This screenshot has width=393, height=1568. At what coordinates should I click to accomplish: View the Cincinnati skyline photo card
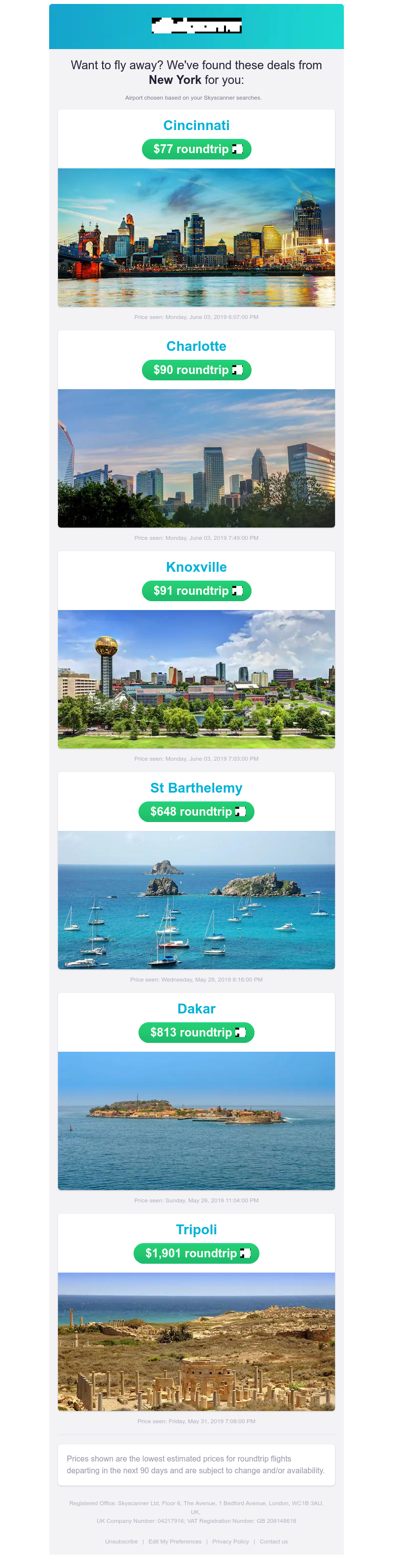tap(196, 238)
